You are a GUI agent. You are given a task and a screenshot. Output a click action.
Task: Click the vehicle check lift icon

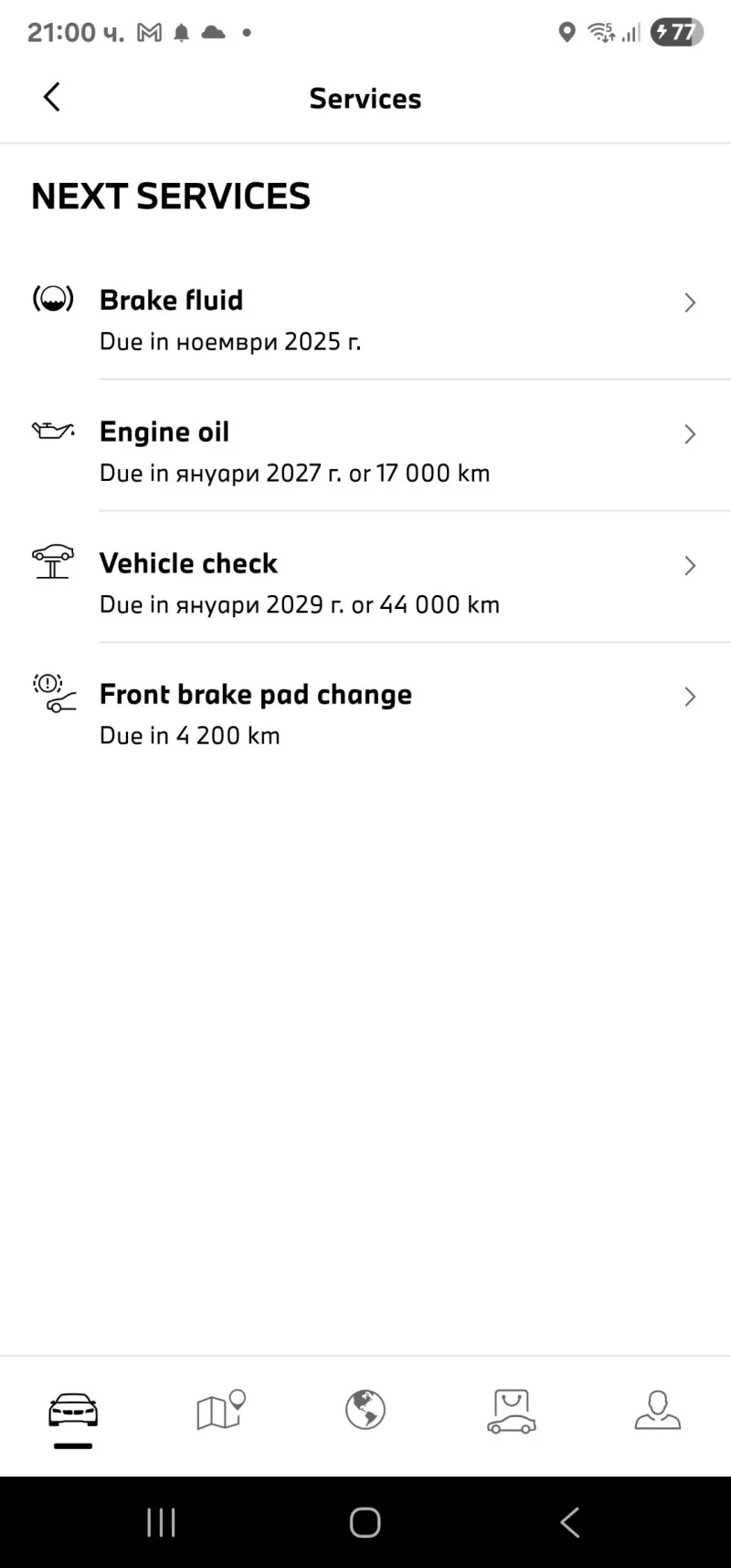click(x=51, y=561)
